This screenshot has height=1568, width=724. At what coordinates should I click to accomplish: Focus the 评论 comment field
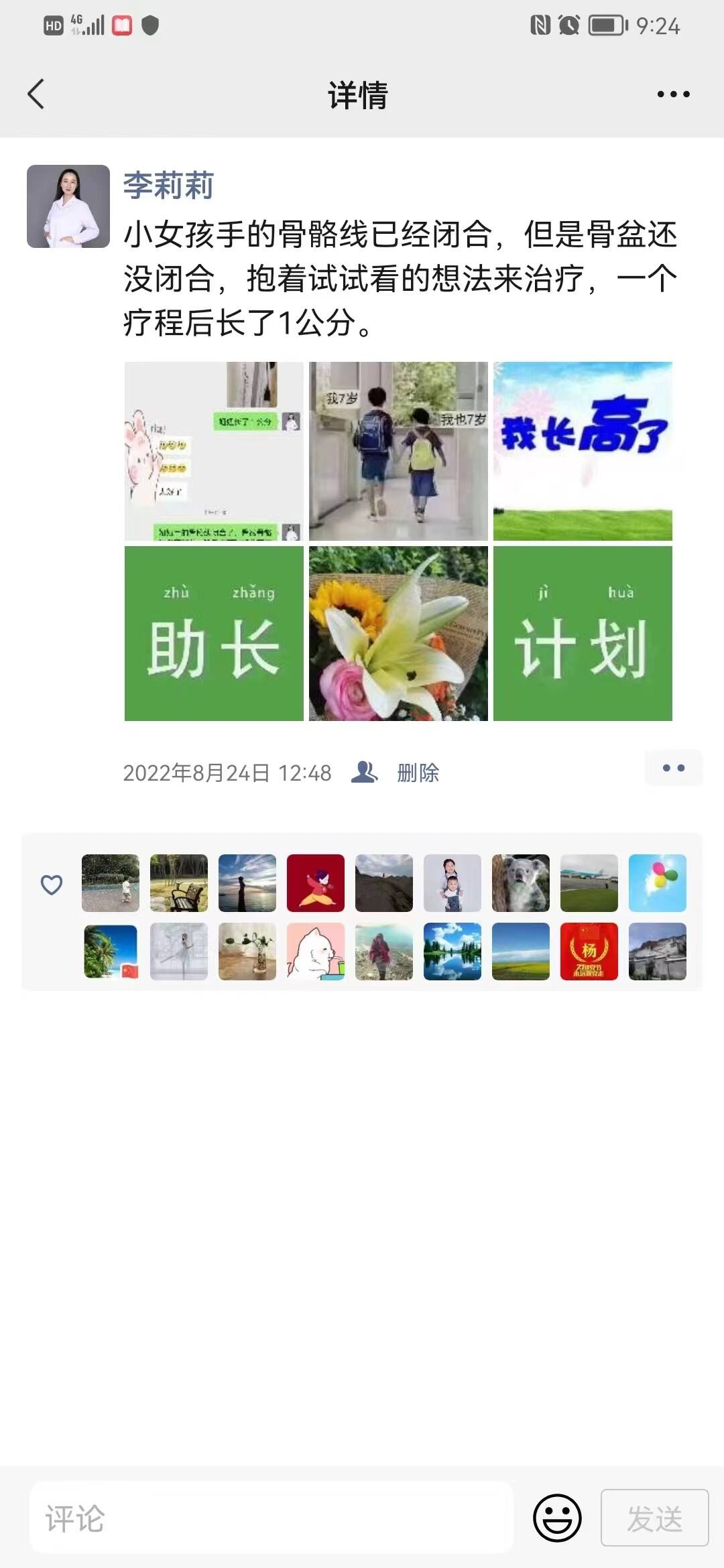point(271,1518)
